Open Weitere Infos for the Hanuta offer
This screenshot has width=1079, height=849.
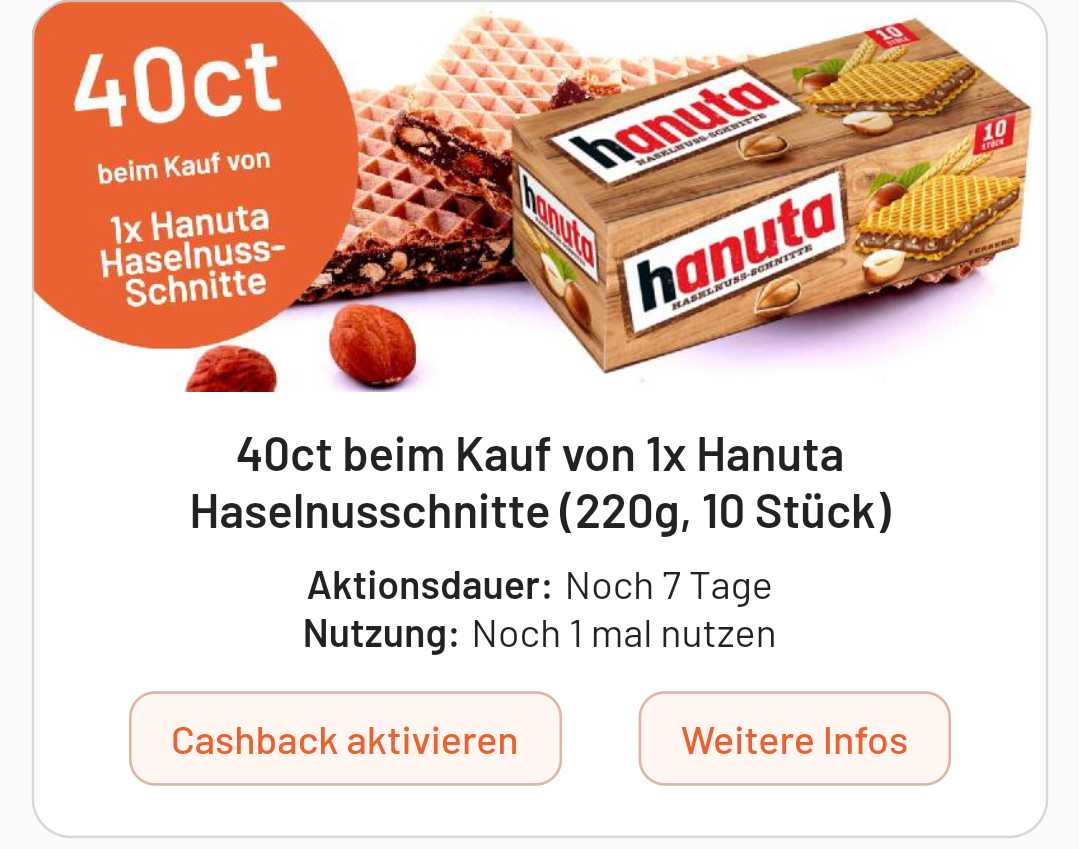(x=794, y=739)
